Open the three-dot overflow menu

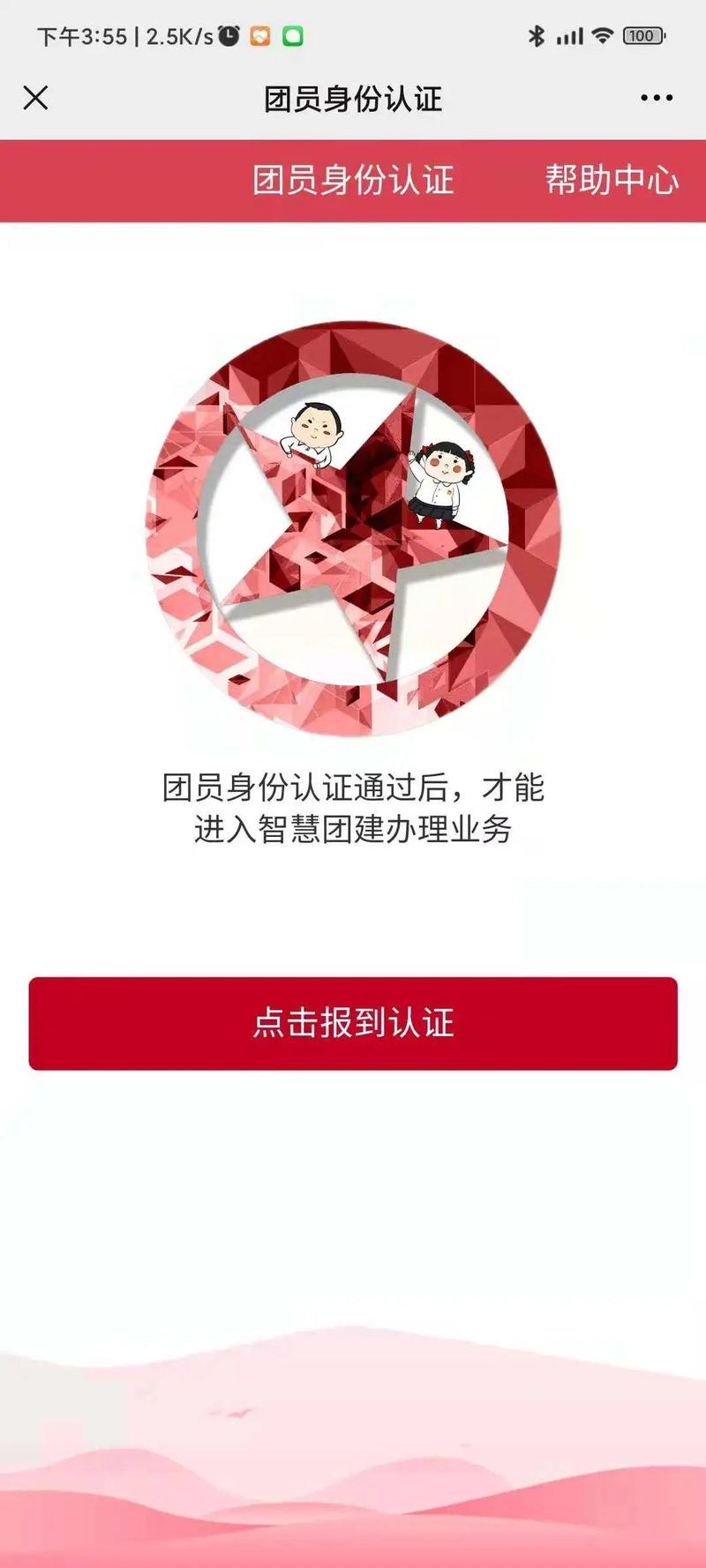[x=657, y=98]
